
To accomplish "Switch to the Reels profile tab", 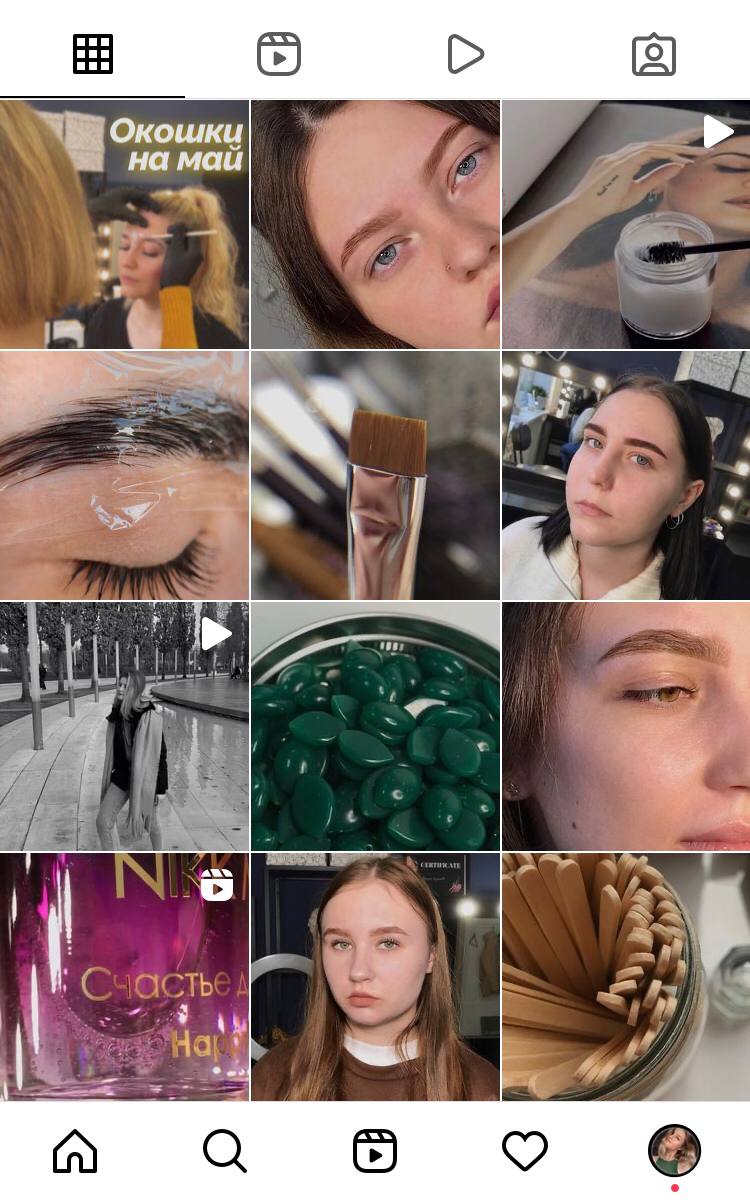I will (x=279, y=54).
